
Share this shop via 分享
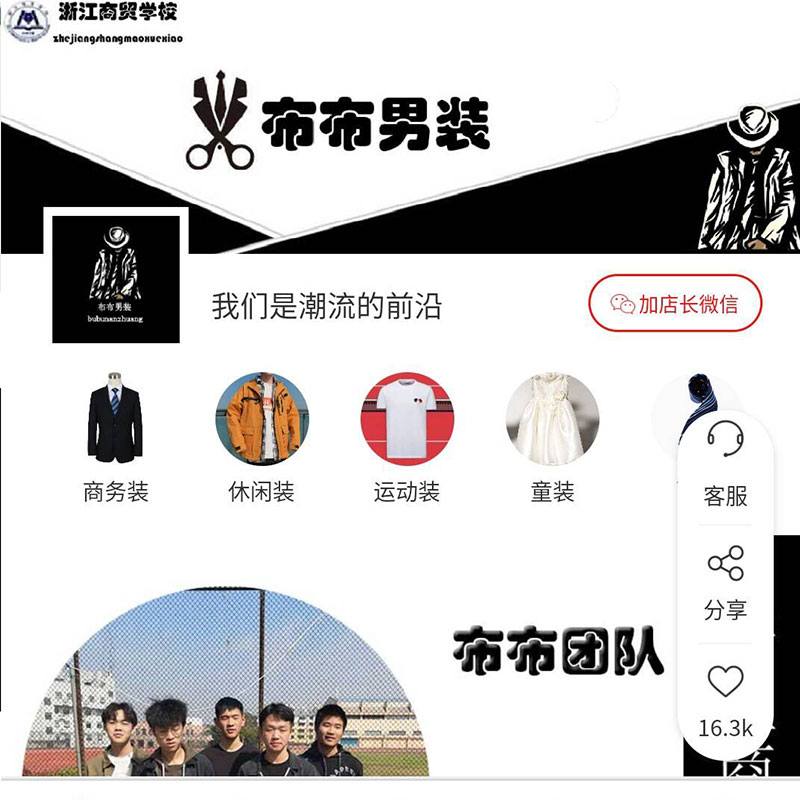point(725,580)
